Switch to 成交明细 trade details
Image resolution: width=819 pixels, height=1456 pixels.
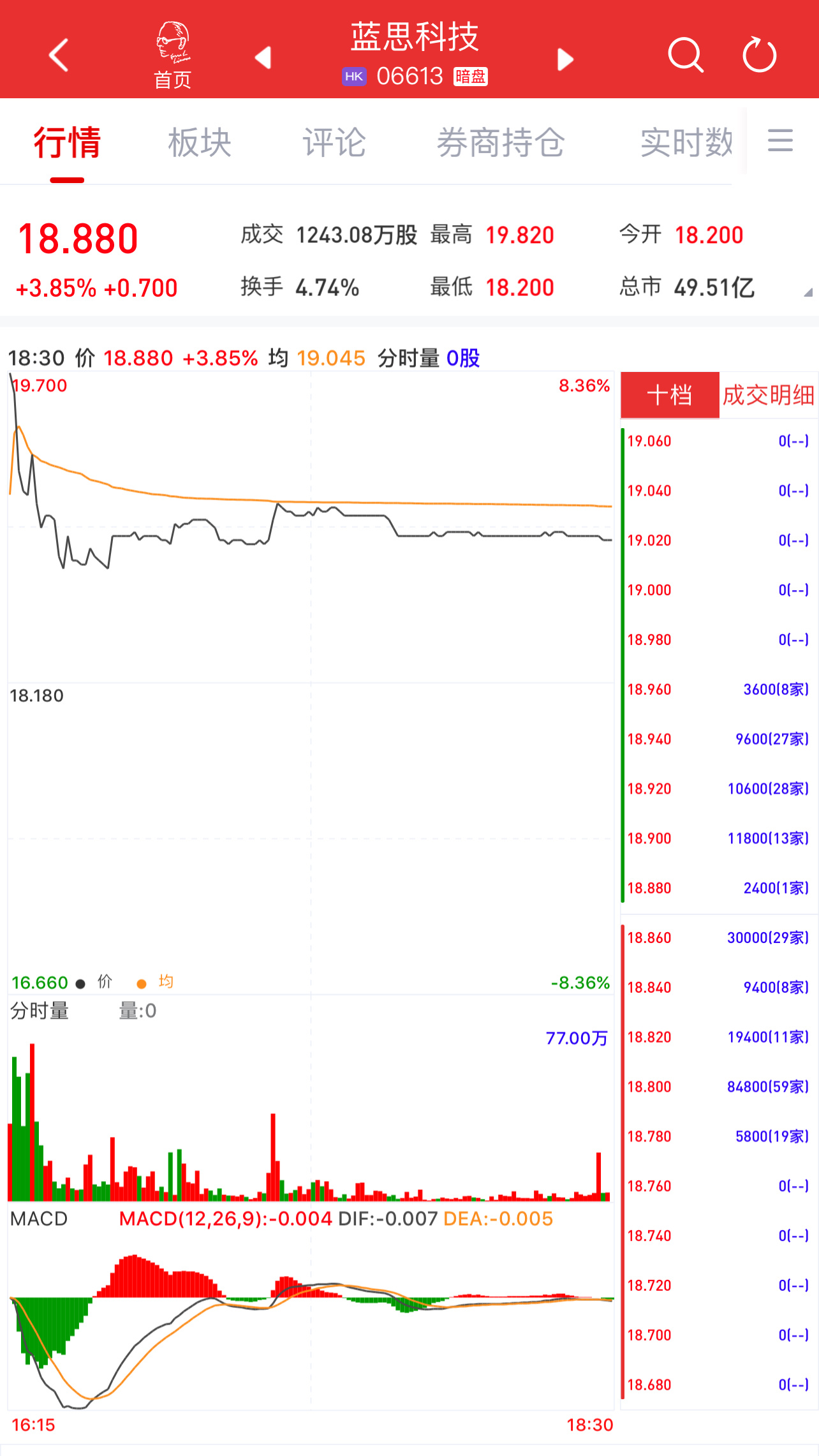pos(769,395)
